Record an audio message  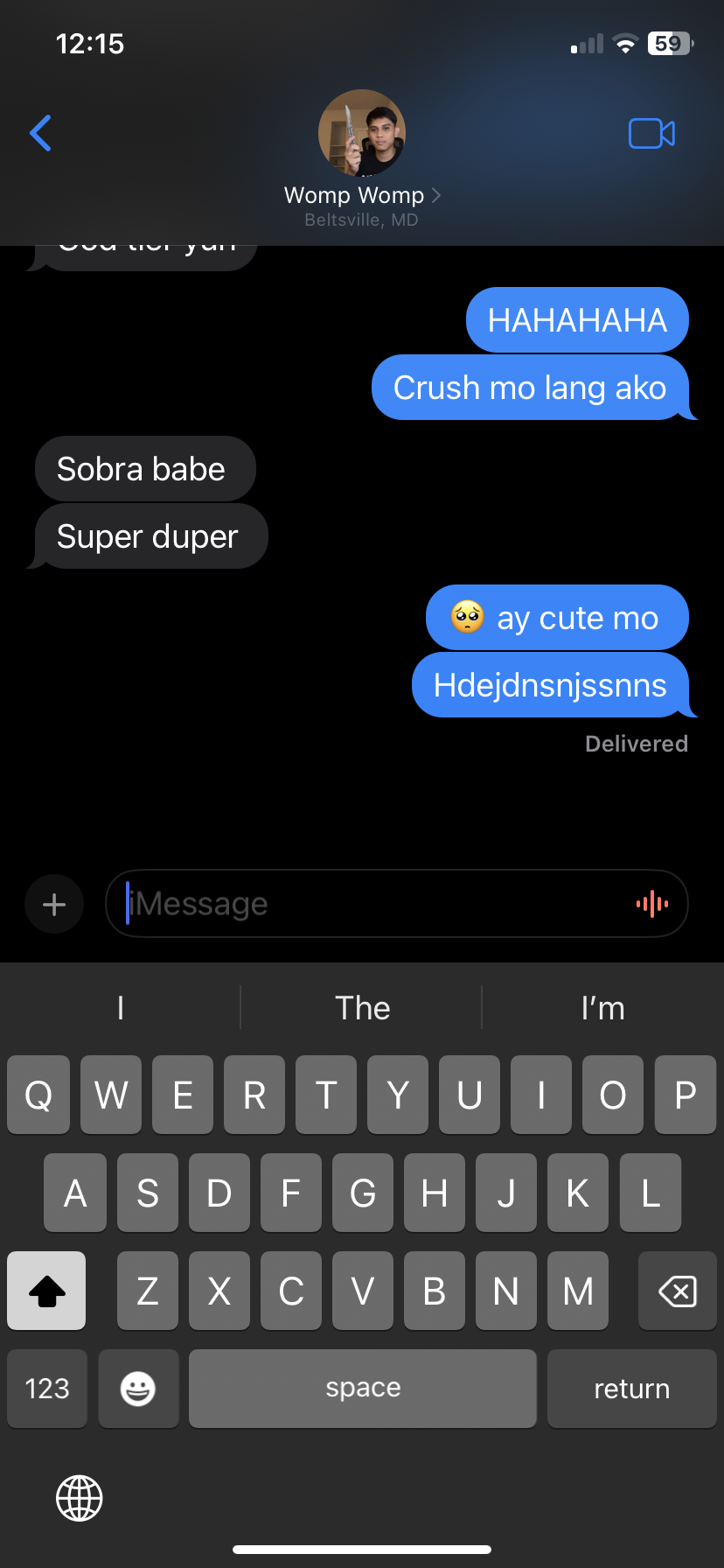click(652, 904)
